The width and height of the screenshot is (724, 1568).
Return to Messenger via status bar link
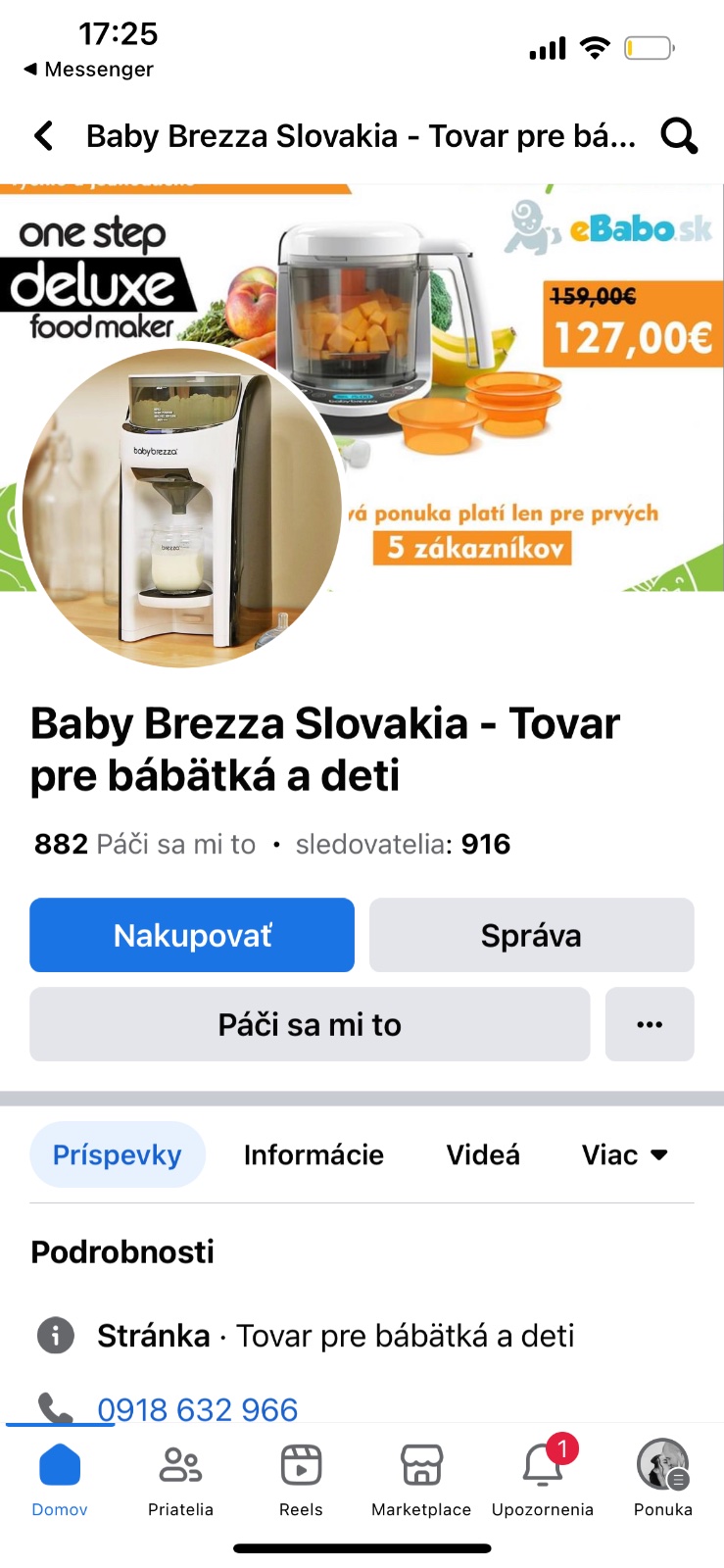click(x=88, y=70)
